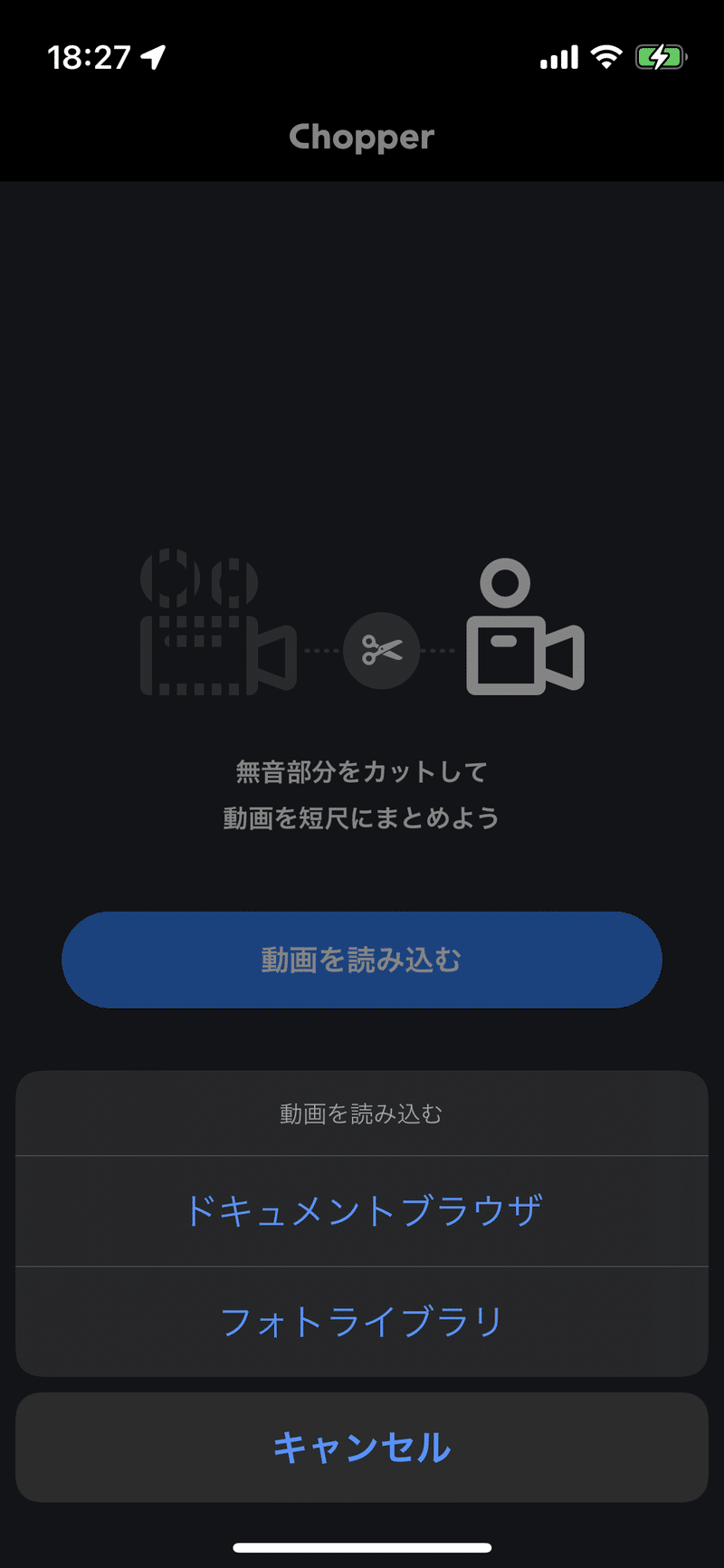The image size is (724, 1568).
Task: Tap the charging battery icon
Action: tap(660, 56)
